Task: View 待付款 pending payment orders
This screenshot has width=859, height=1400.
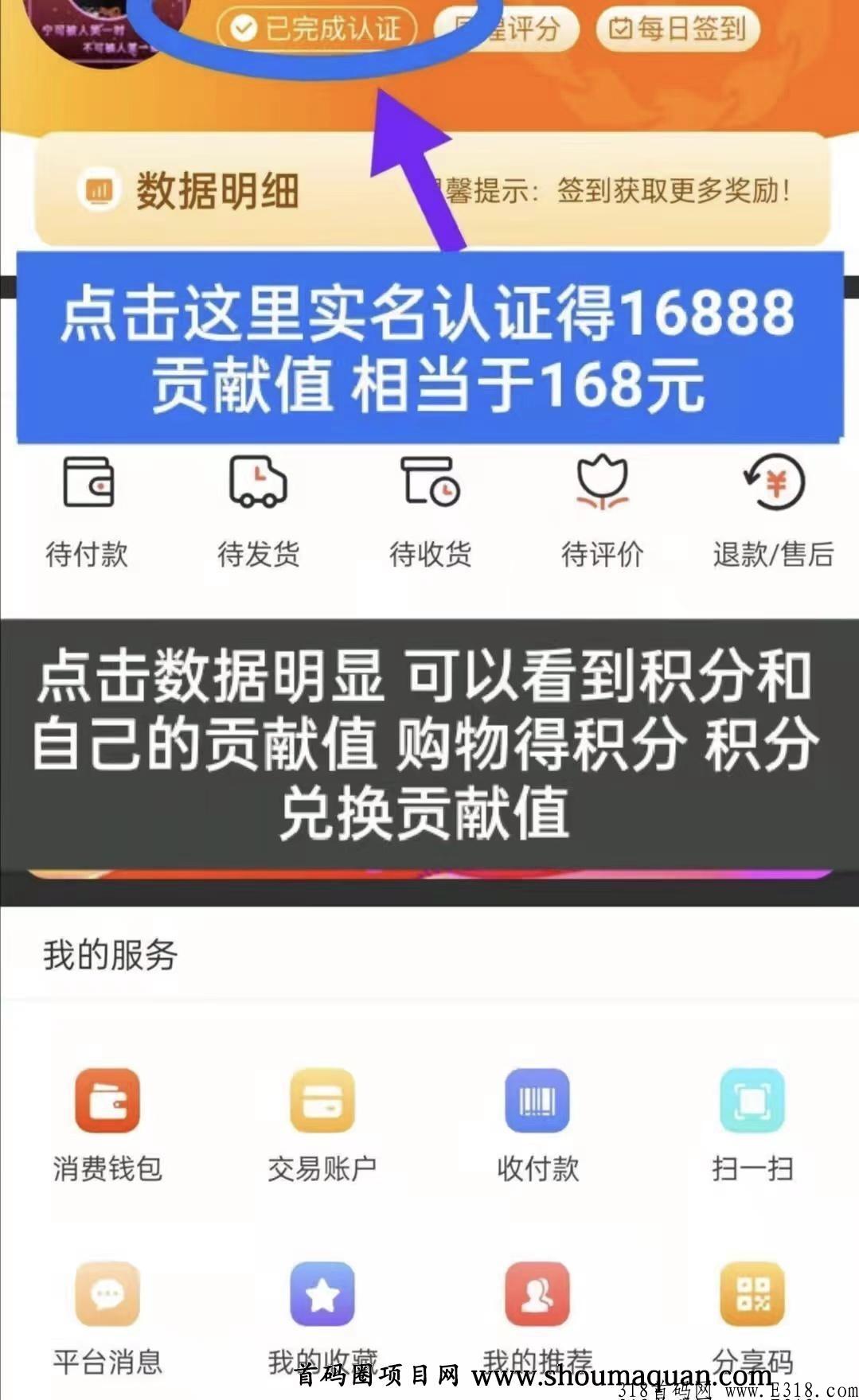Action: [88, 507]
